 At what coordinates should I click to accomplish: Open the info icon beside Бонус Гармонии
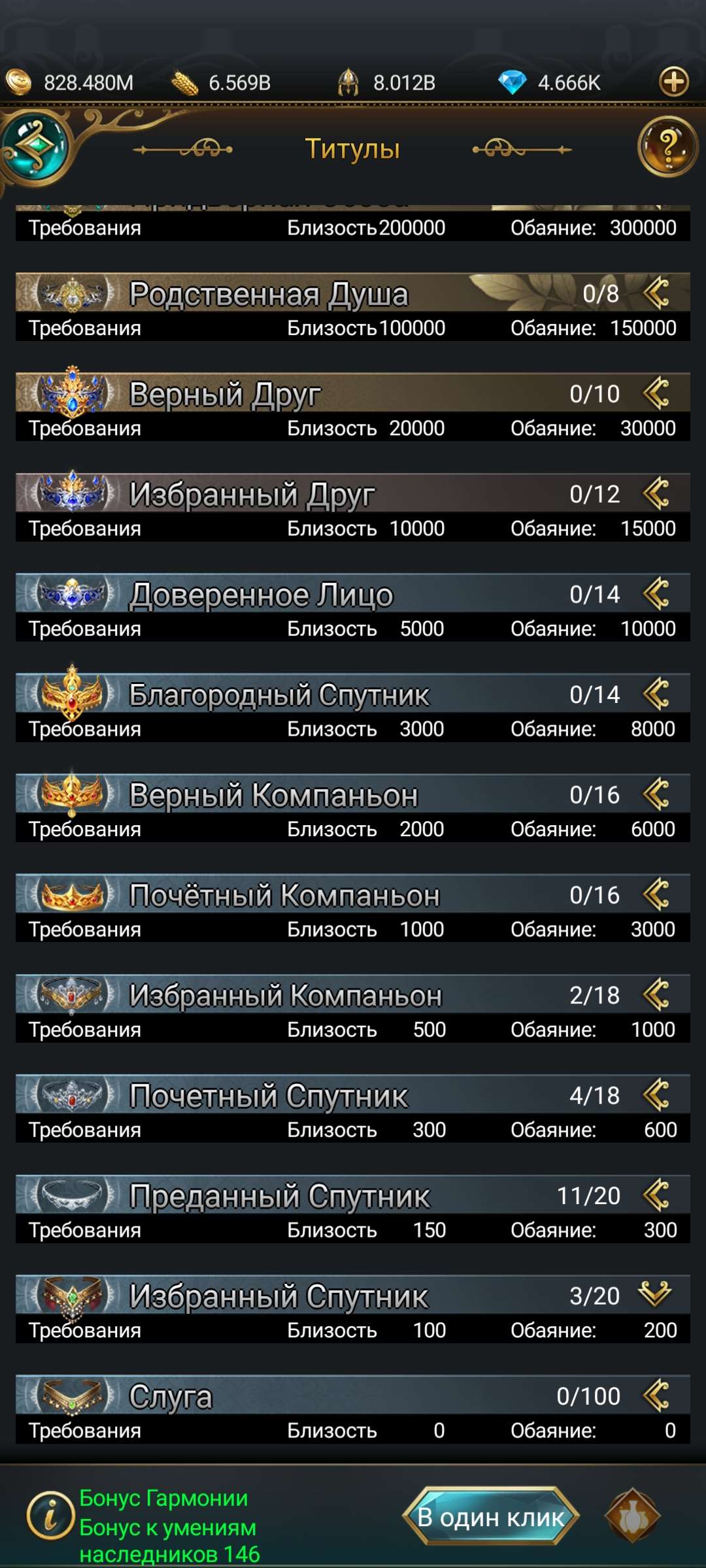(x=50, y=1515)
